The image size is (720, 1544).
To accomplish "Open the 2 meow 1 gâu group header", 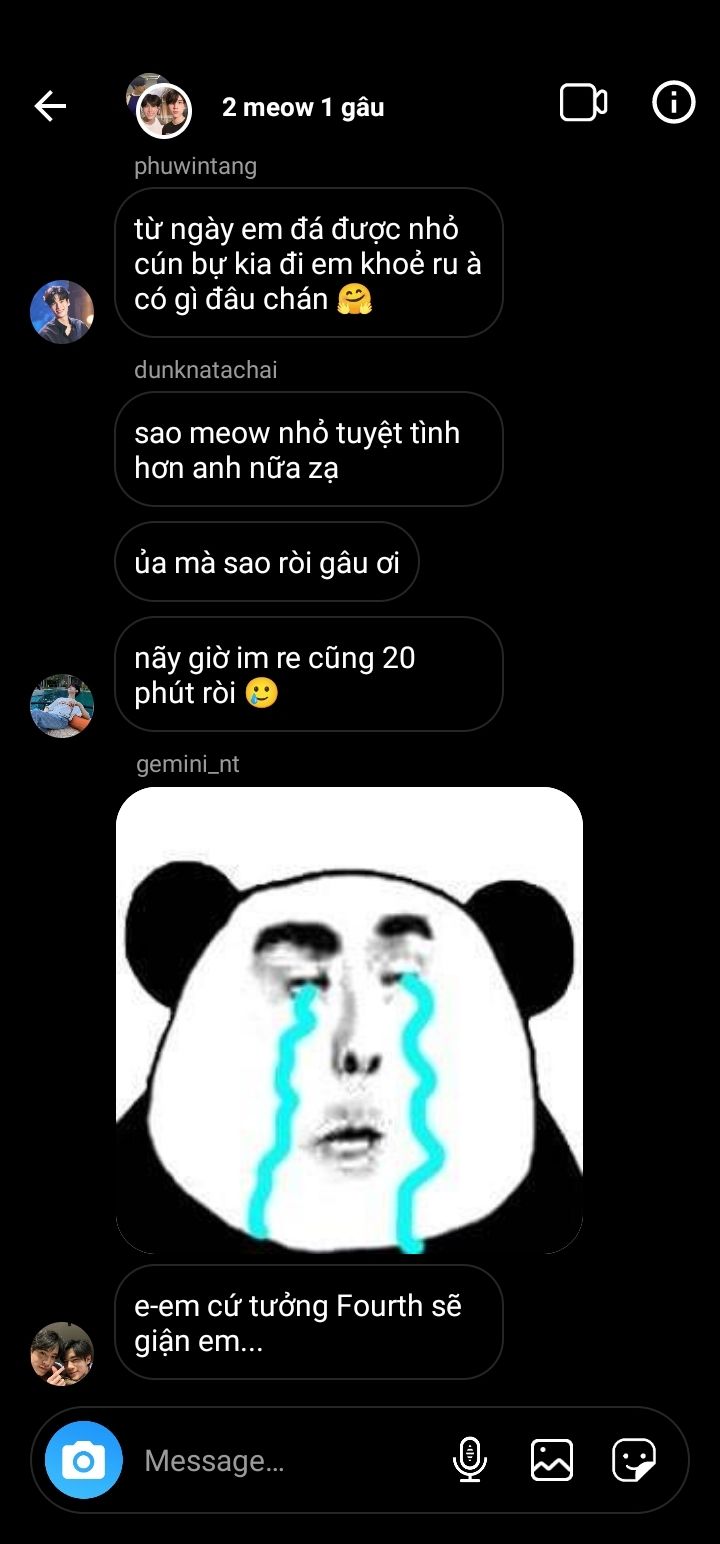I will [302, 107].
